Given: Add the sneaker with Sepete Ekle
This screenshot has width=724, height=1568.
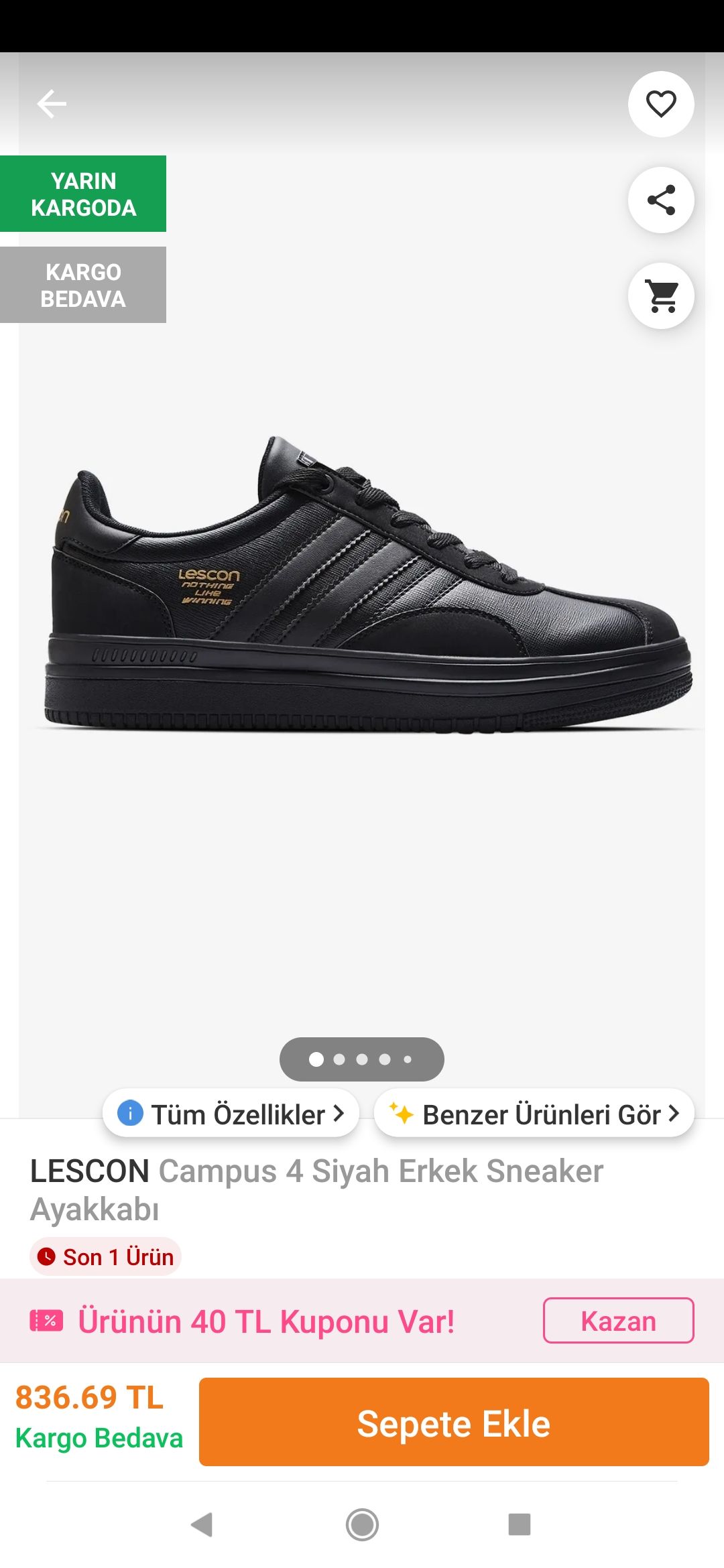Looking at the screenshot, I should click(454, 1422).
